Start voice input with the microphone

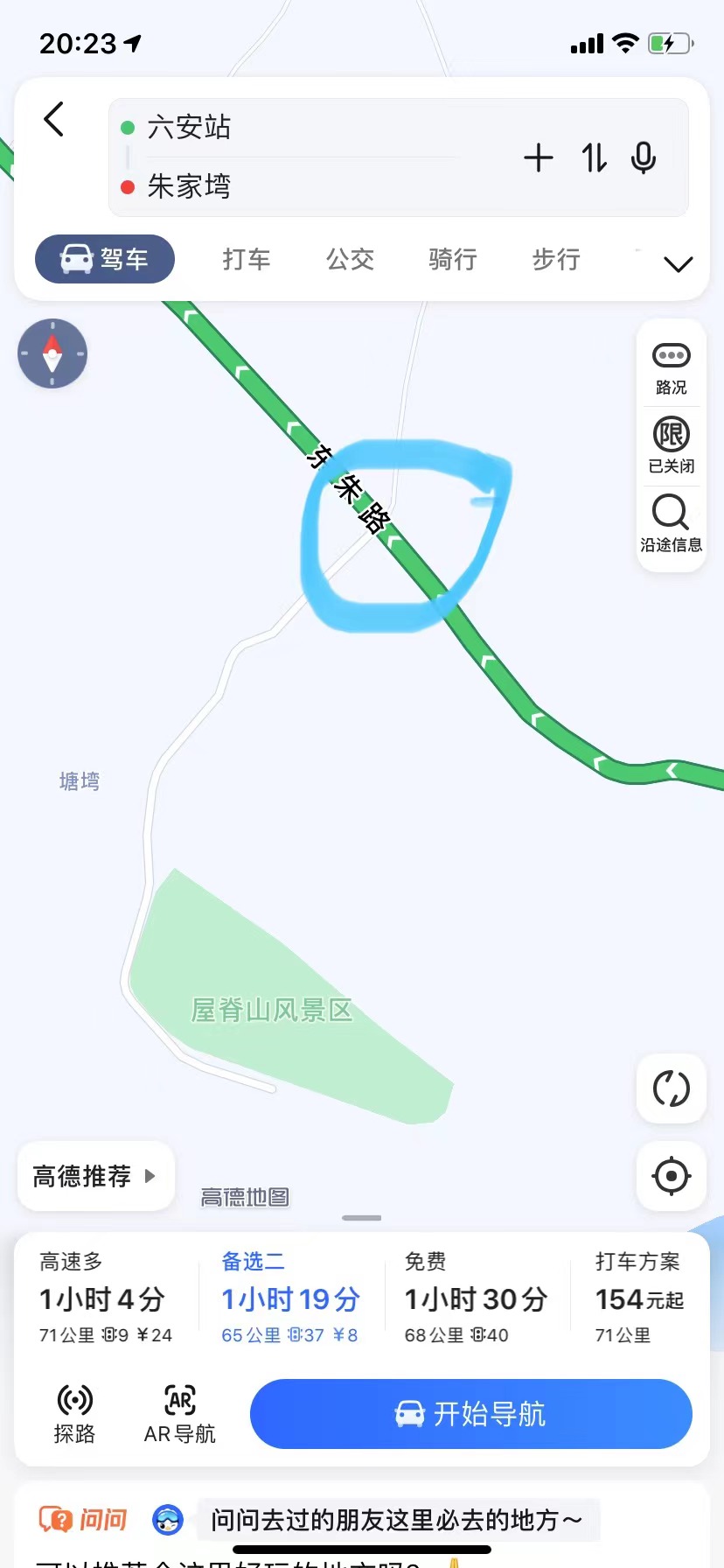[644, 158]
